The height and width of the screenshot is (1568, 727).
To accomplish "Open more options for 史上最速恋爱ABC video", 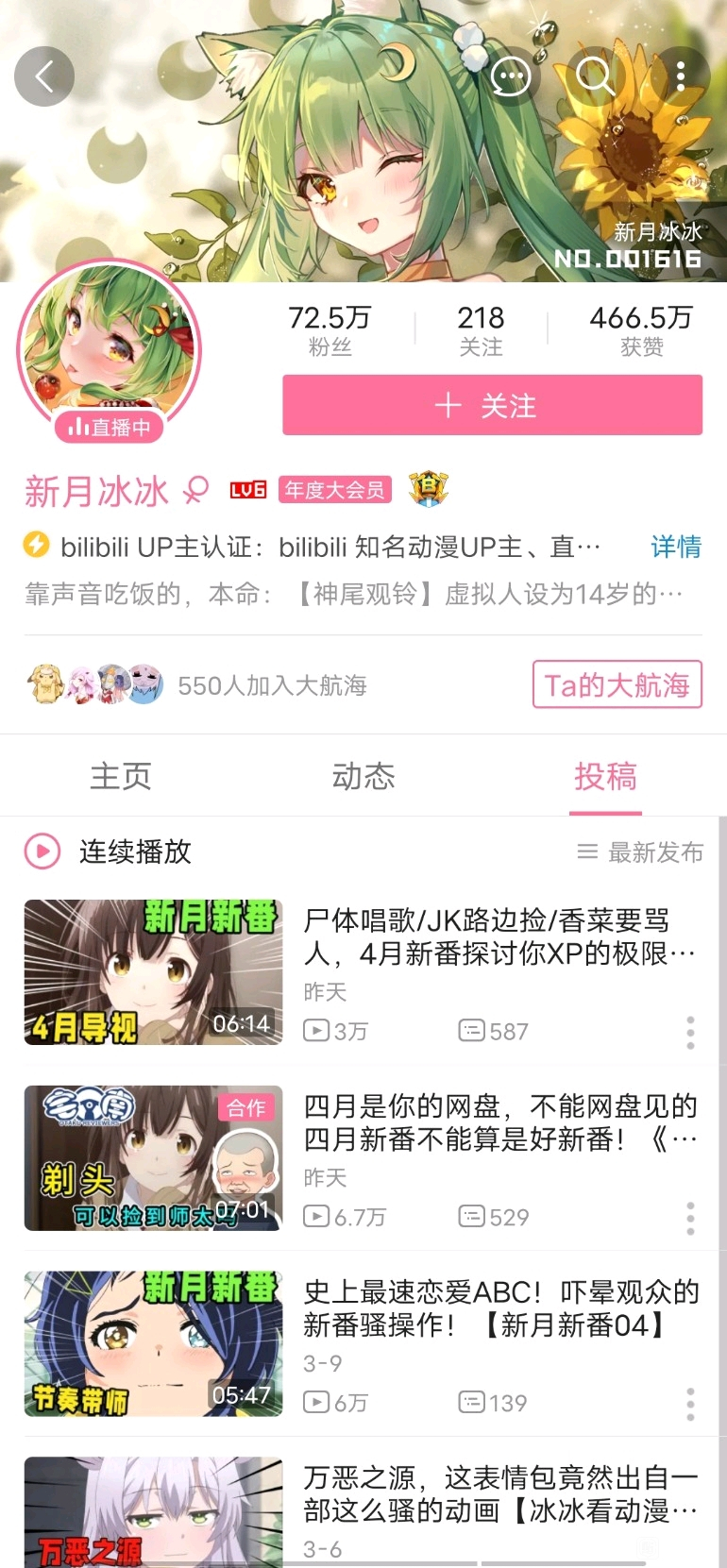I will point(690,1405).
